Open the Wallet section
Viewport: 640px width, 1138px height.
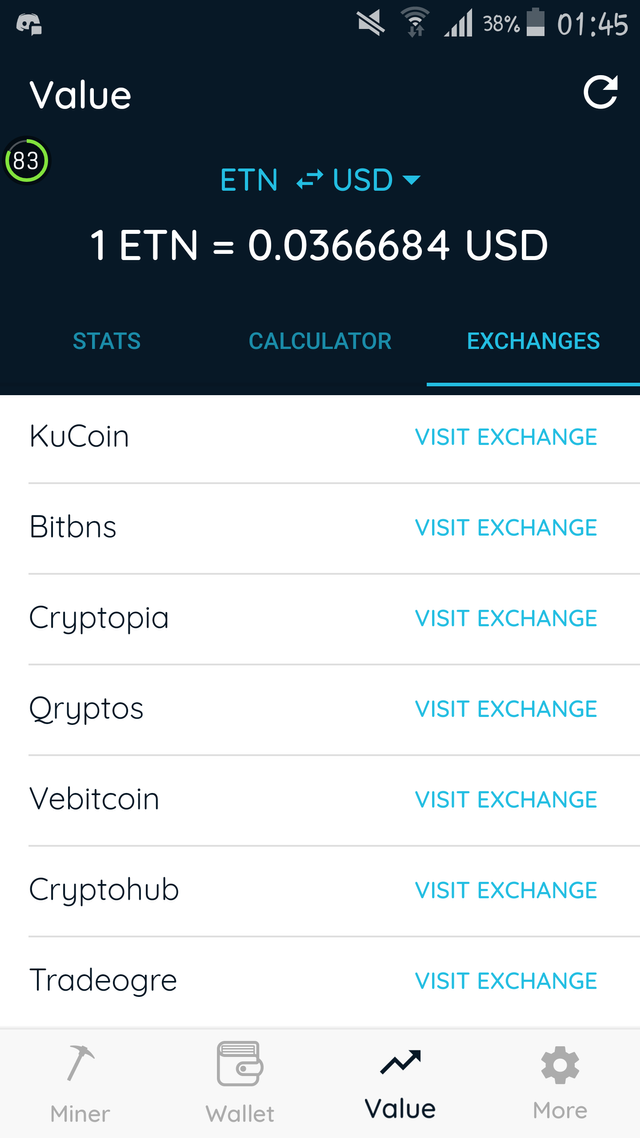pos(240,1083)
